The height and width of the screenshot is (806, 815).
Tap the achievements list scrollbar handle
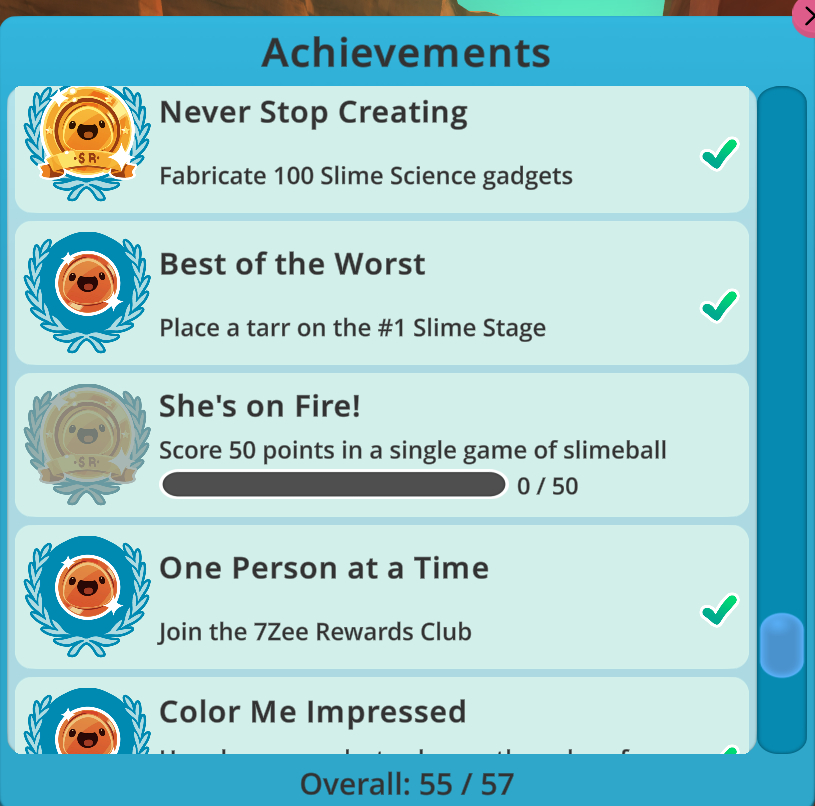781,645
